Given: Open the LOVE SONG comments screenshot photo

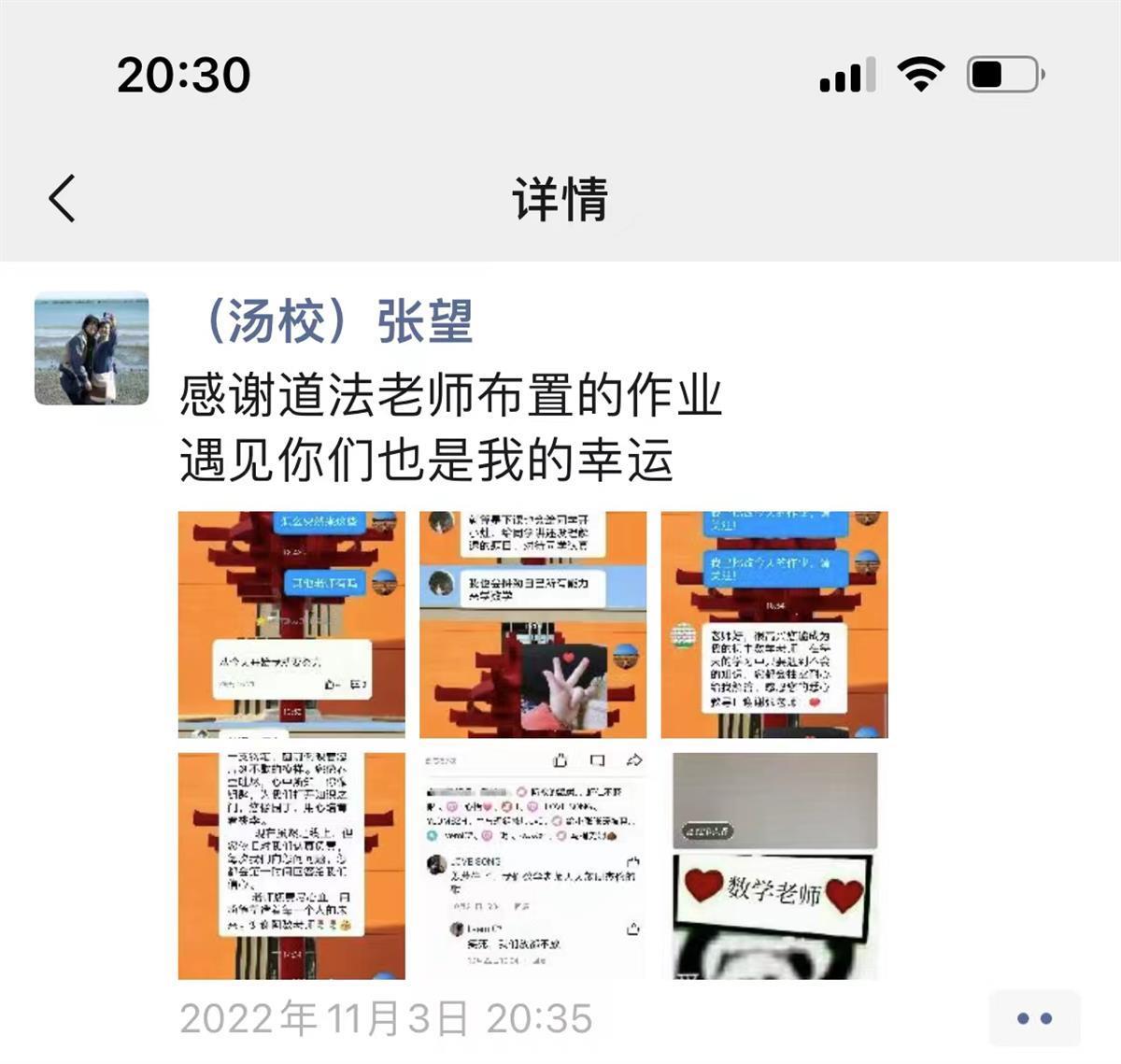Looking at the screenshot, I should [532, 865].
